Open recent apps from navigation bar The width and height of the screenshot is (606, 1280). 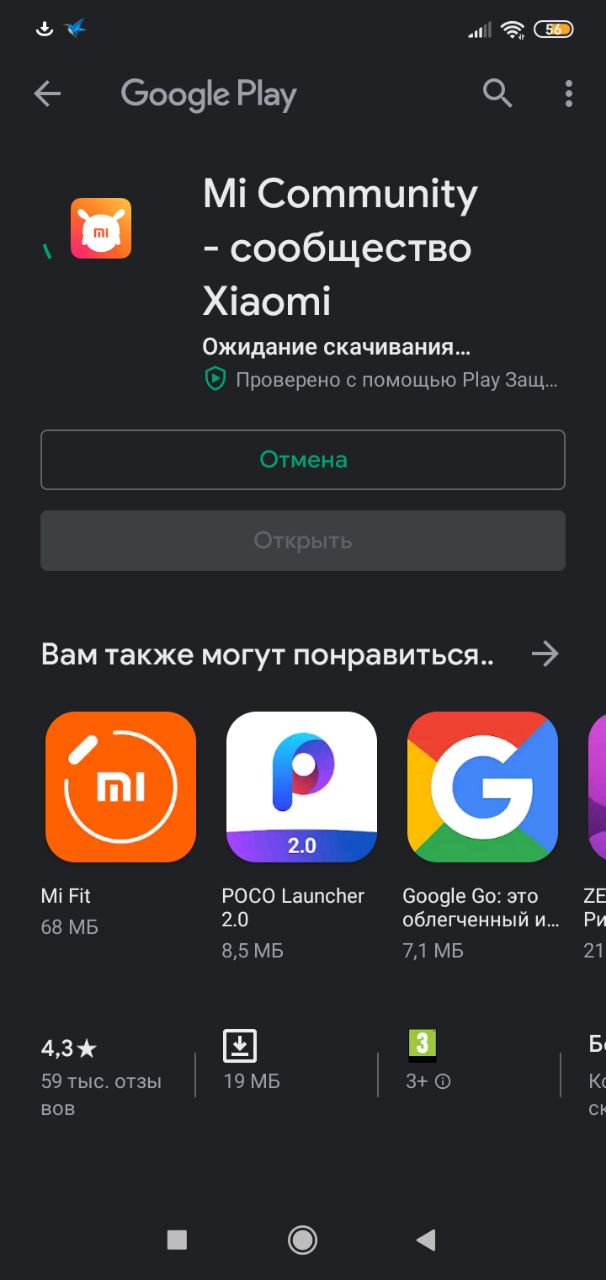coord(177,1240)
